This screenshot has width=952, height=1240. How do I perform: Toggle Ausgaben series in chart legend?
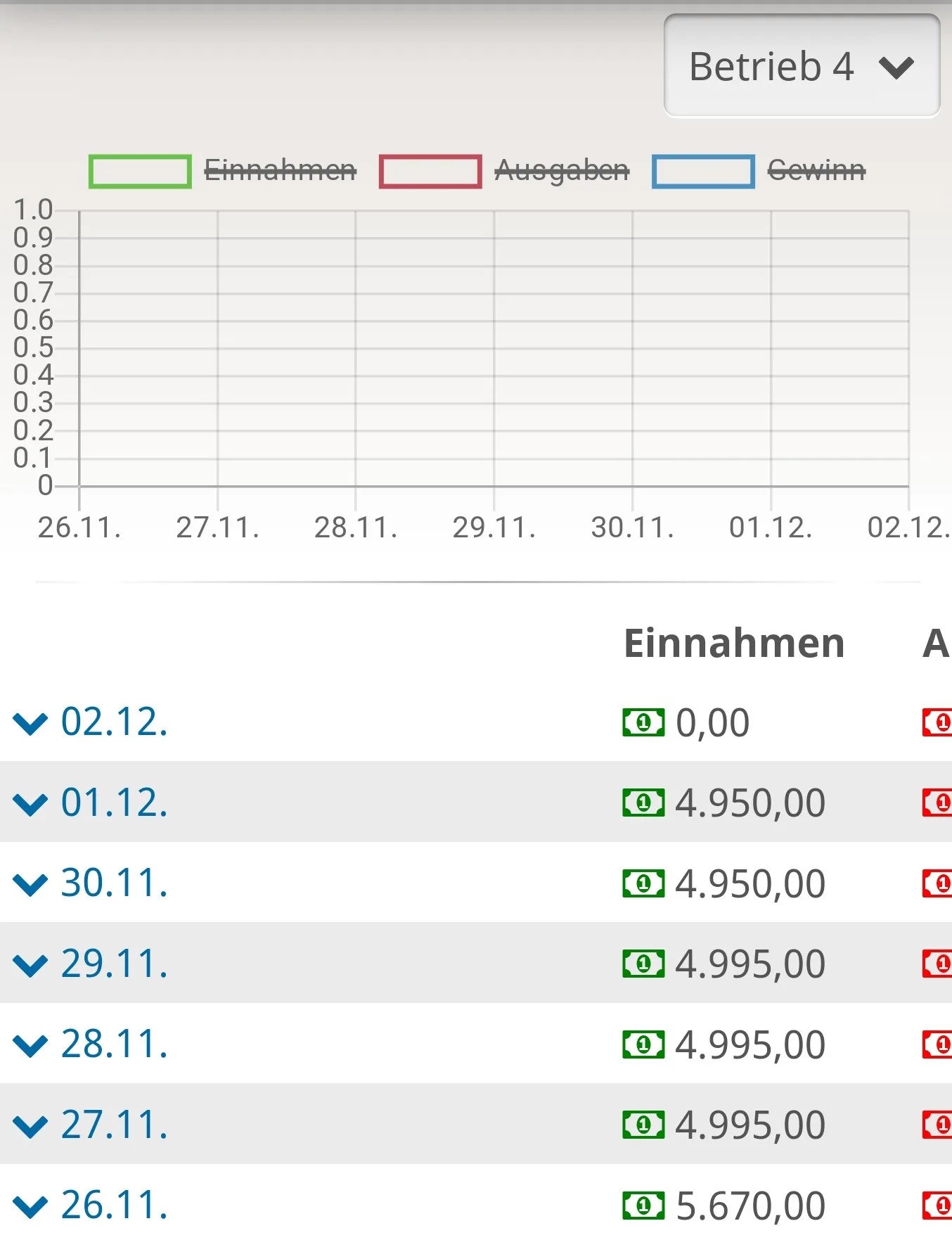point(503,171)
